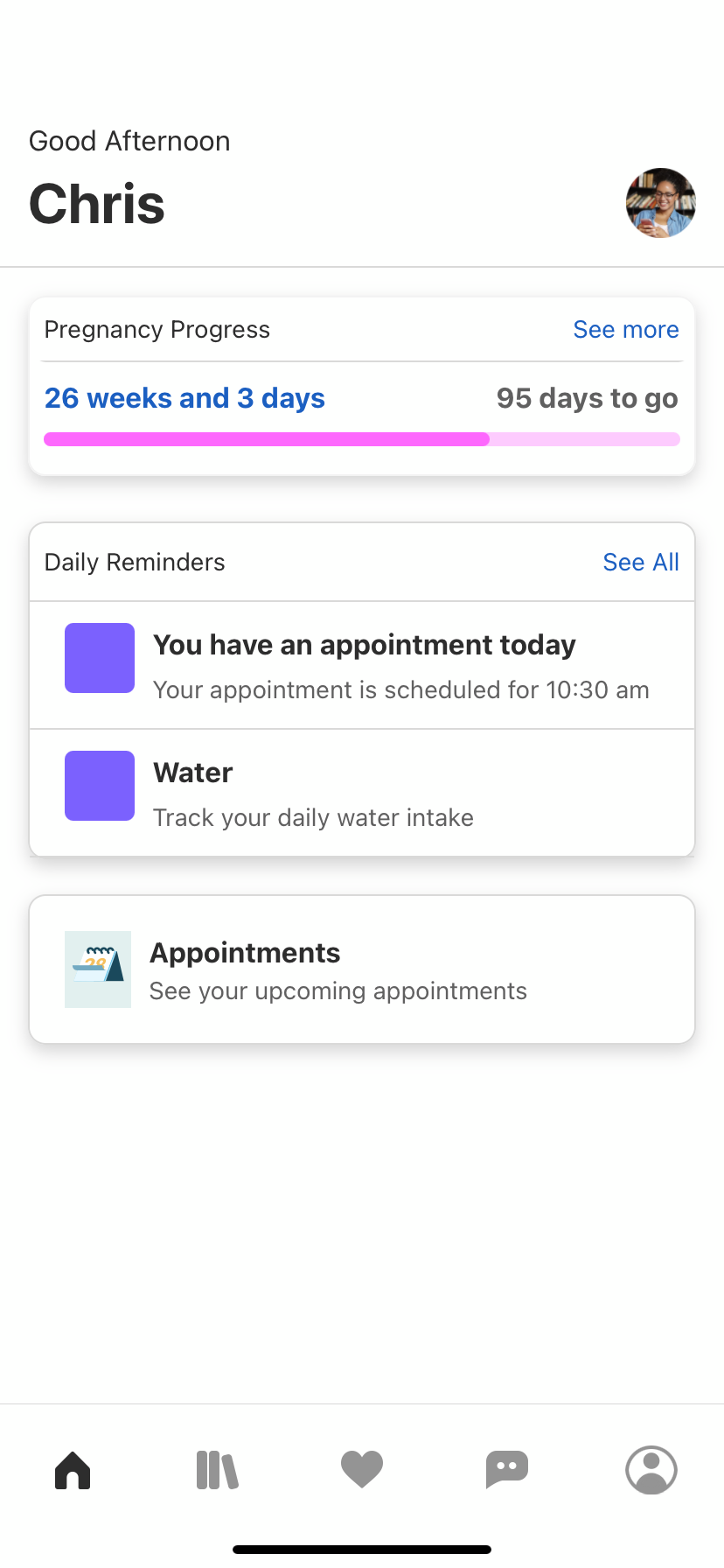
Task: Switch to the heart tab
Action: click(362, 1470)
